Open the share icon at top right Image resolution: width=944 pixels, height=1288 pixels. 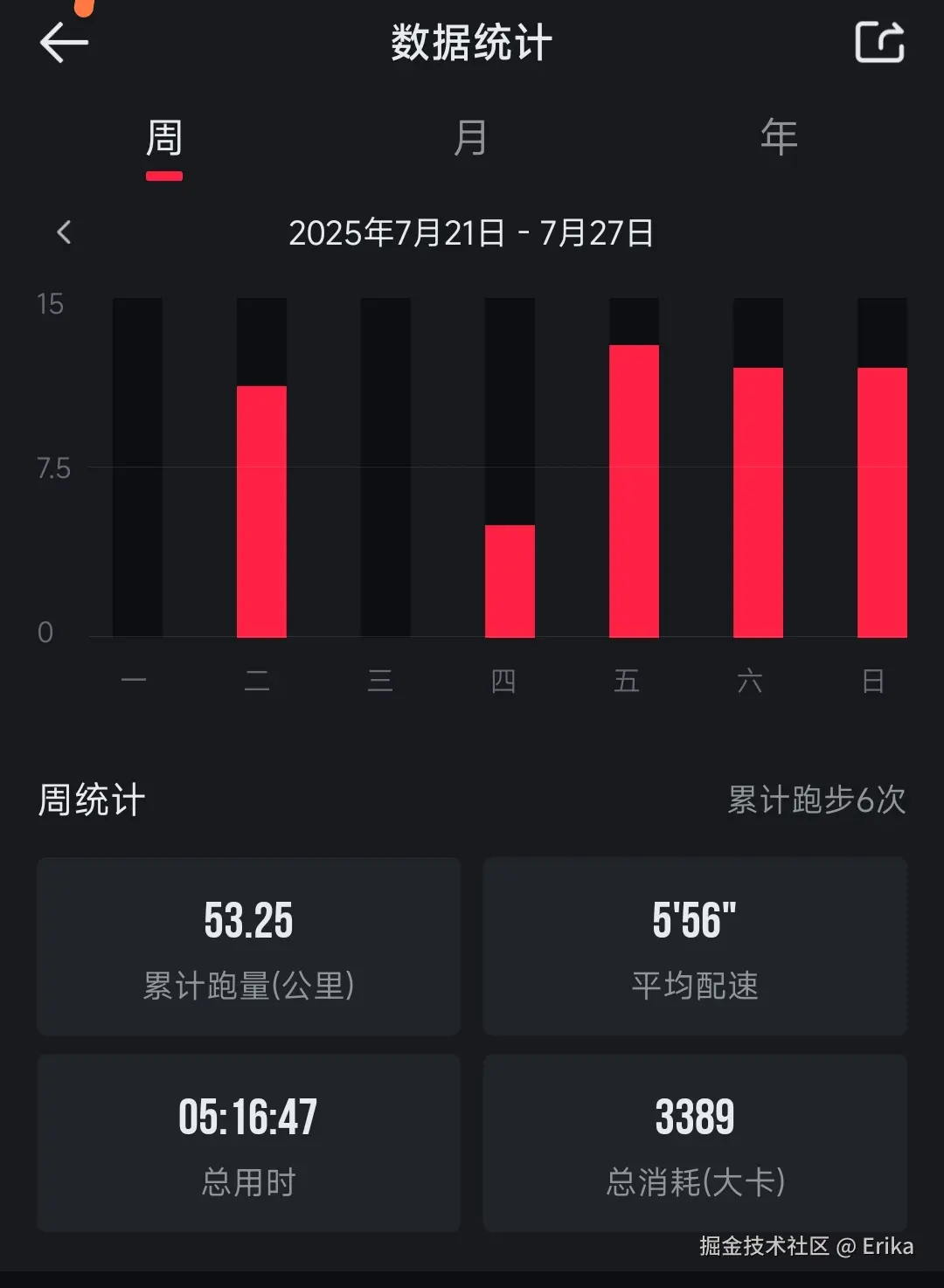point(880,41)
